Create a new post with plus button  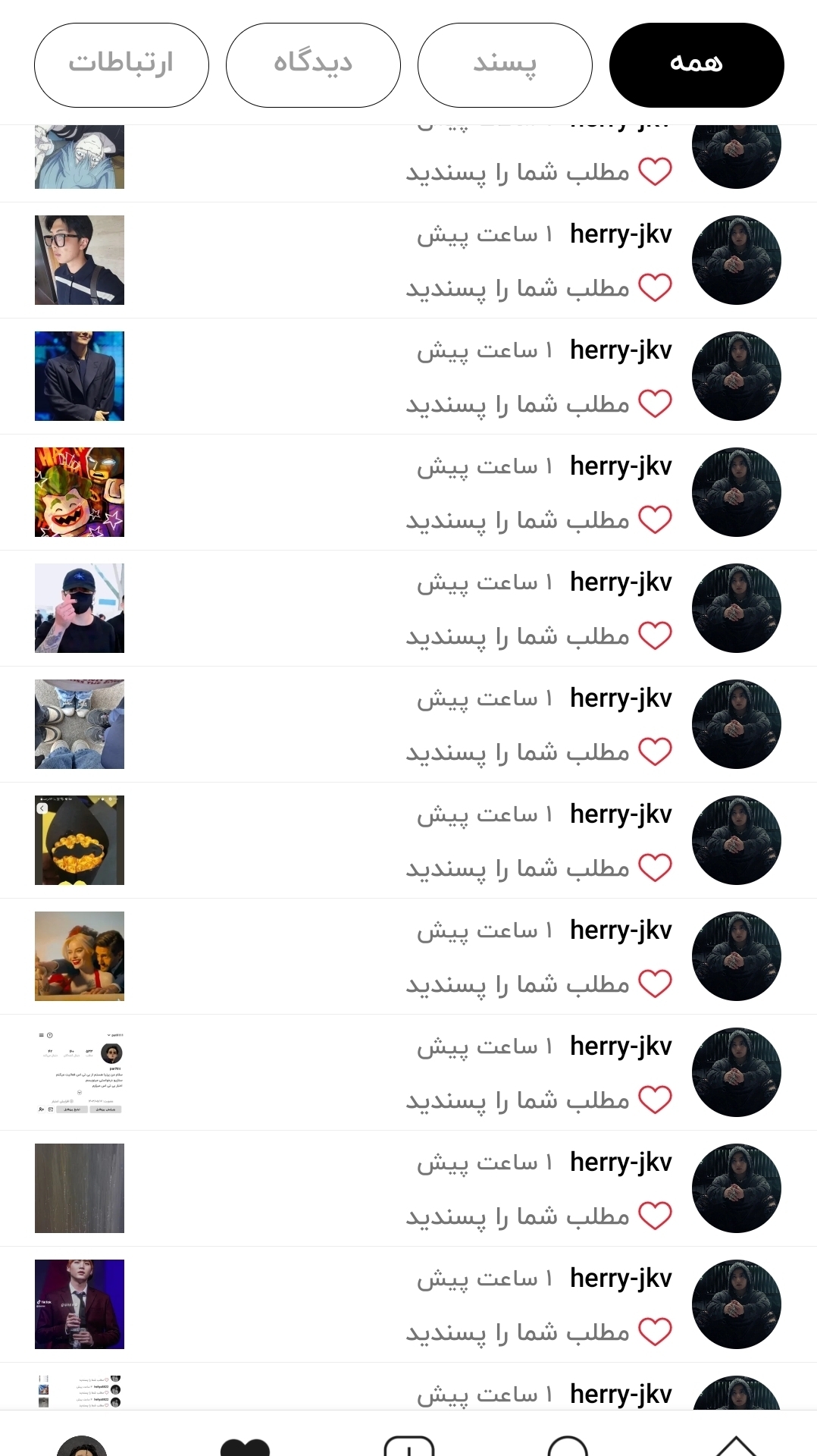409,1445
